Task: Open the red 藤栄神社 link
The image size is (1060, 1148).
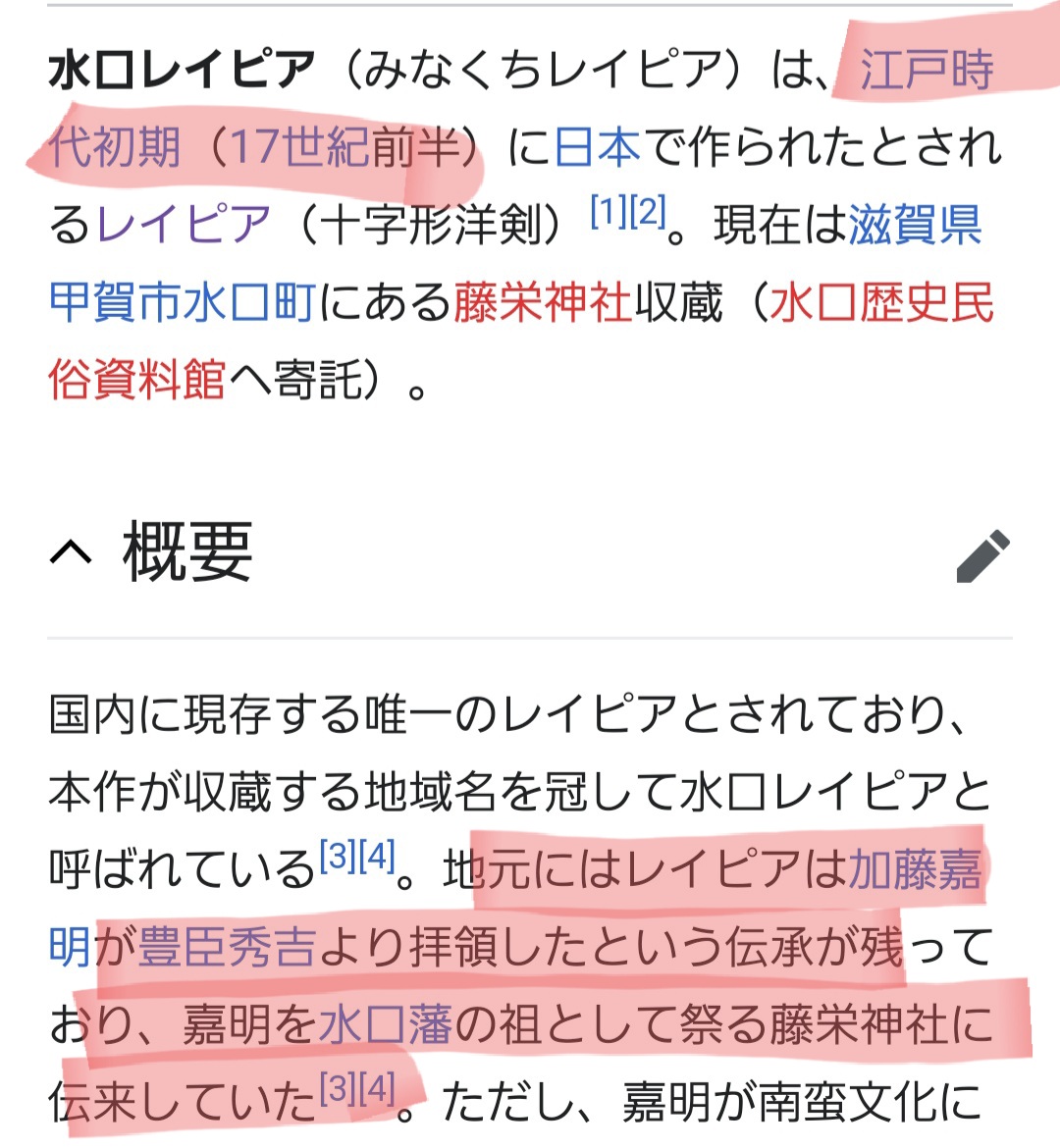Action: [542, 302]
